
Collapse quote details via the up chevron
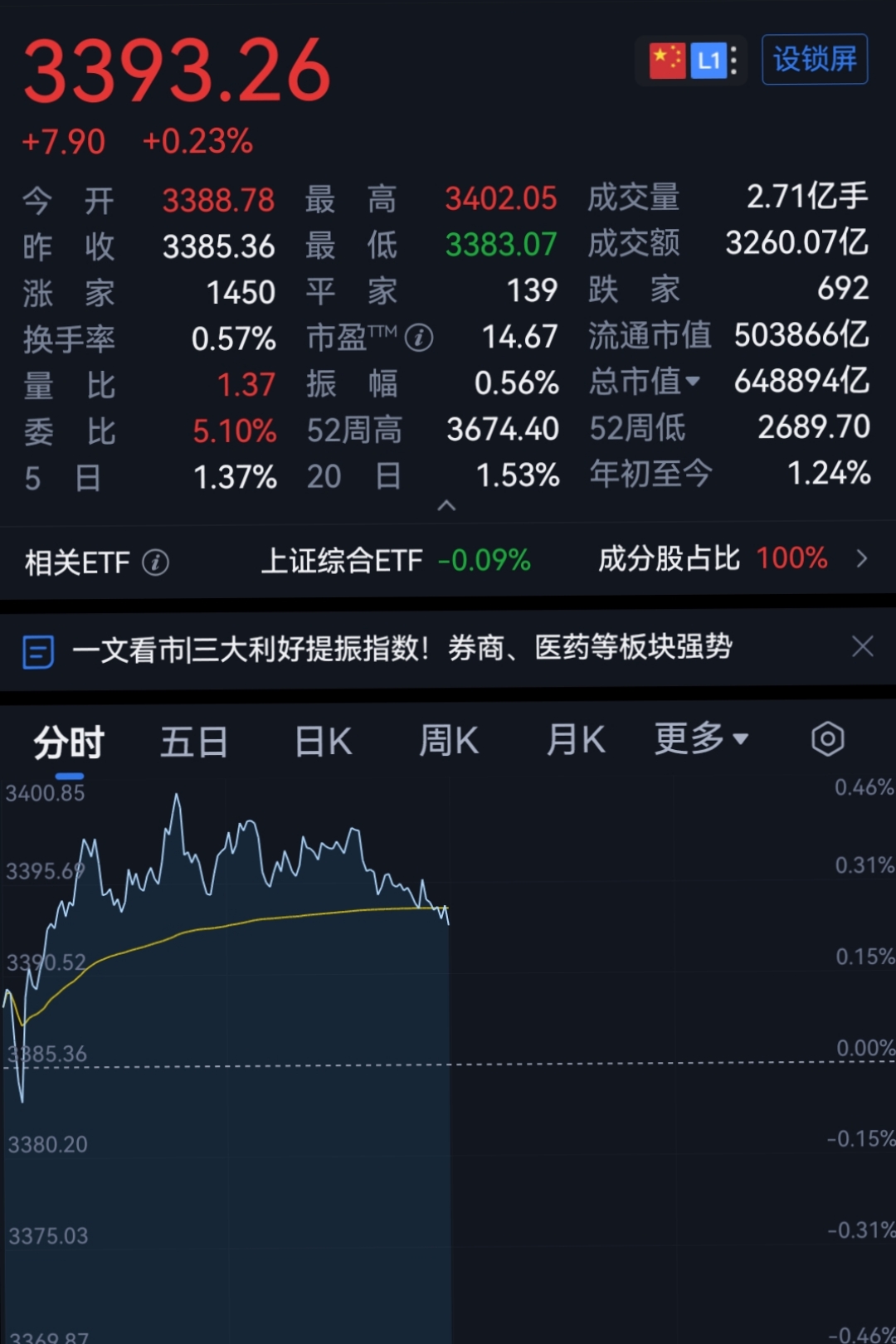tap(447, 505)
